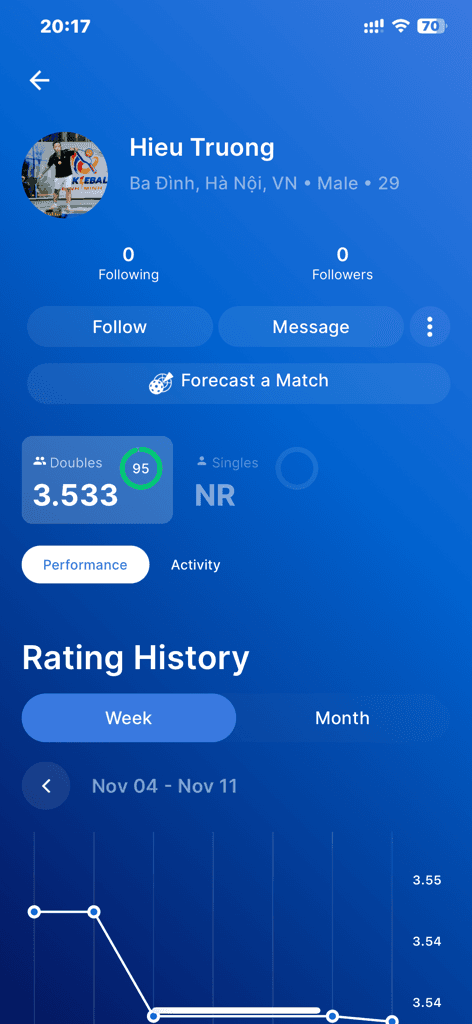Show rating history by Week
The width and height of the screenshot is (472, 1024).
click(x=129, y=718)
